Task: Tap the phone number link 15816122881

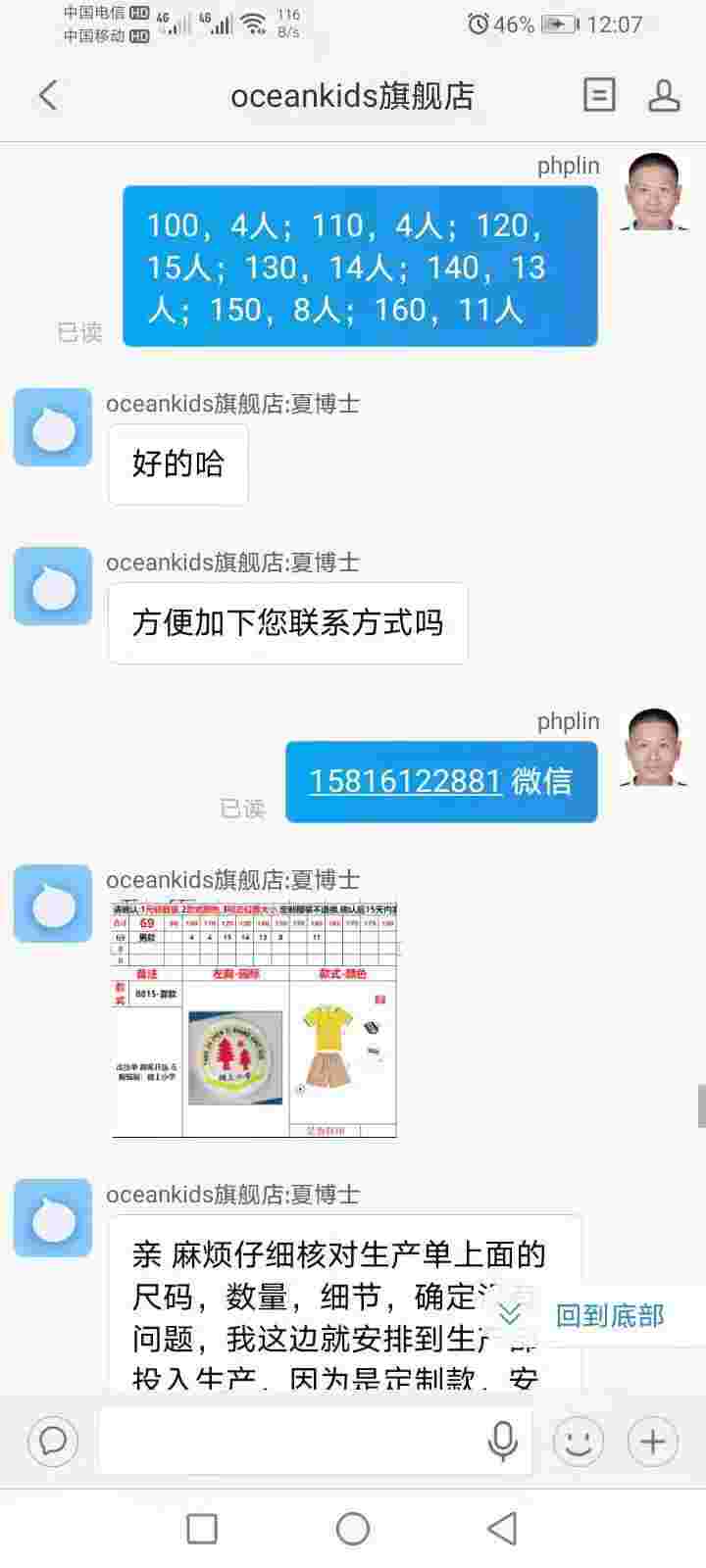Action: point(405,781)
